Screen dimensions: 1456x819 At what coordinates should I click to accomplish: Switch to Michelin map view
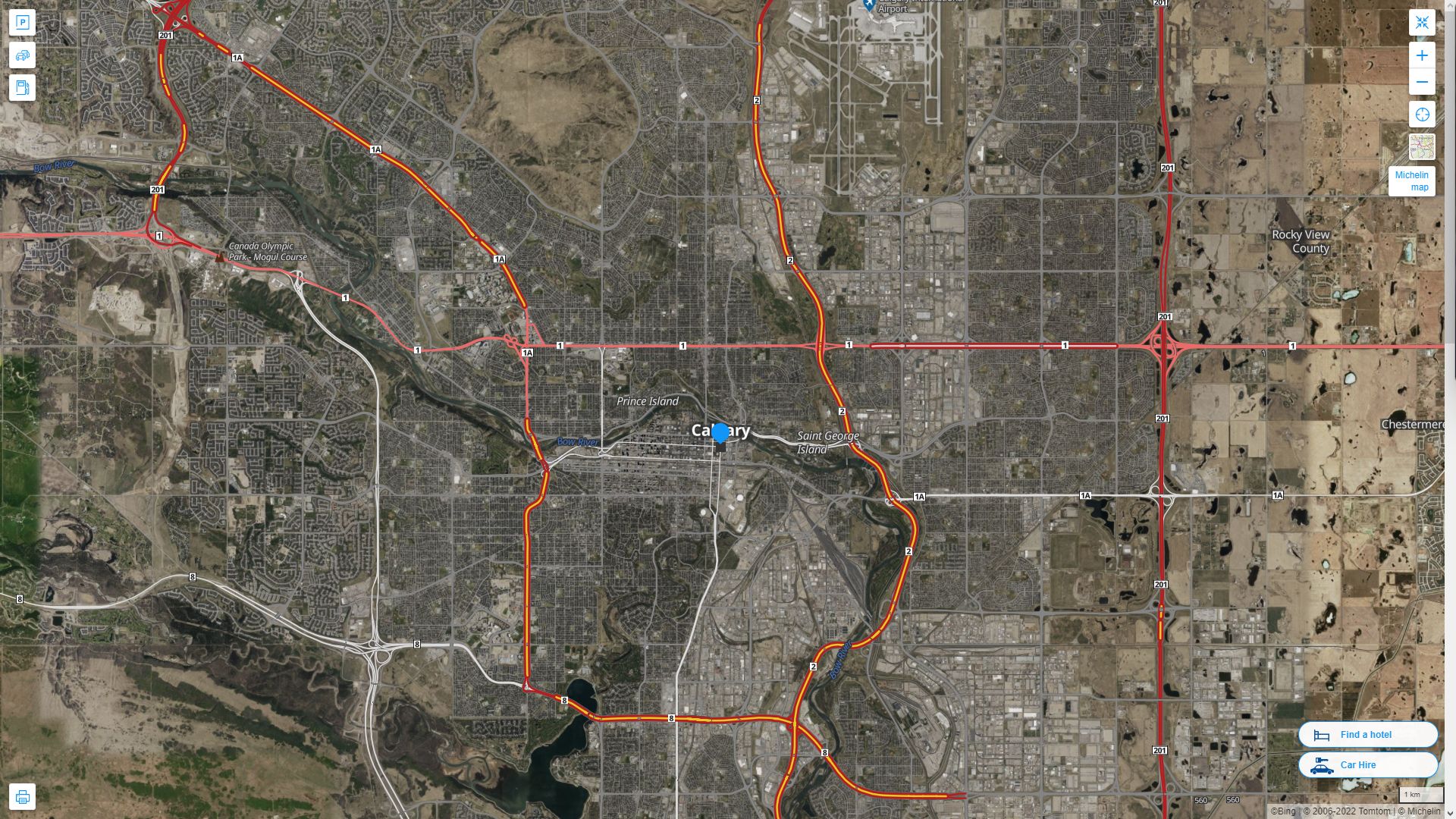[x=1411, y=181]
